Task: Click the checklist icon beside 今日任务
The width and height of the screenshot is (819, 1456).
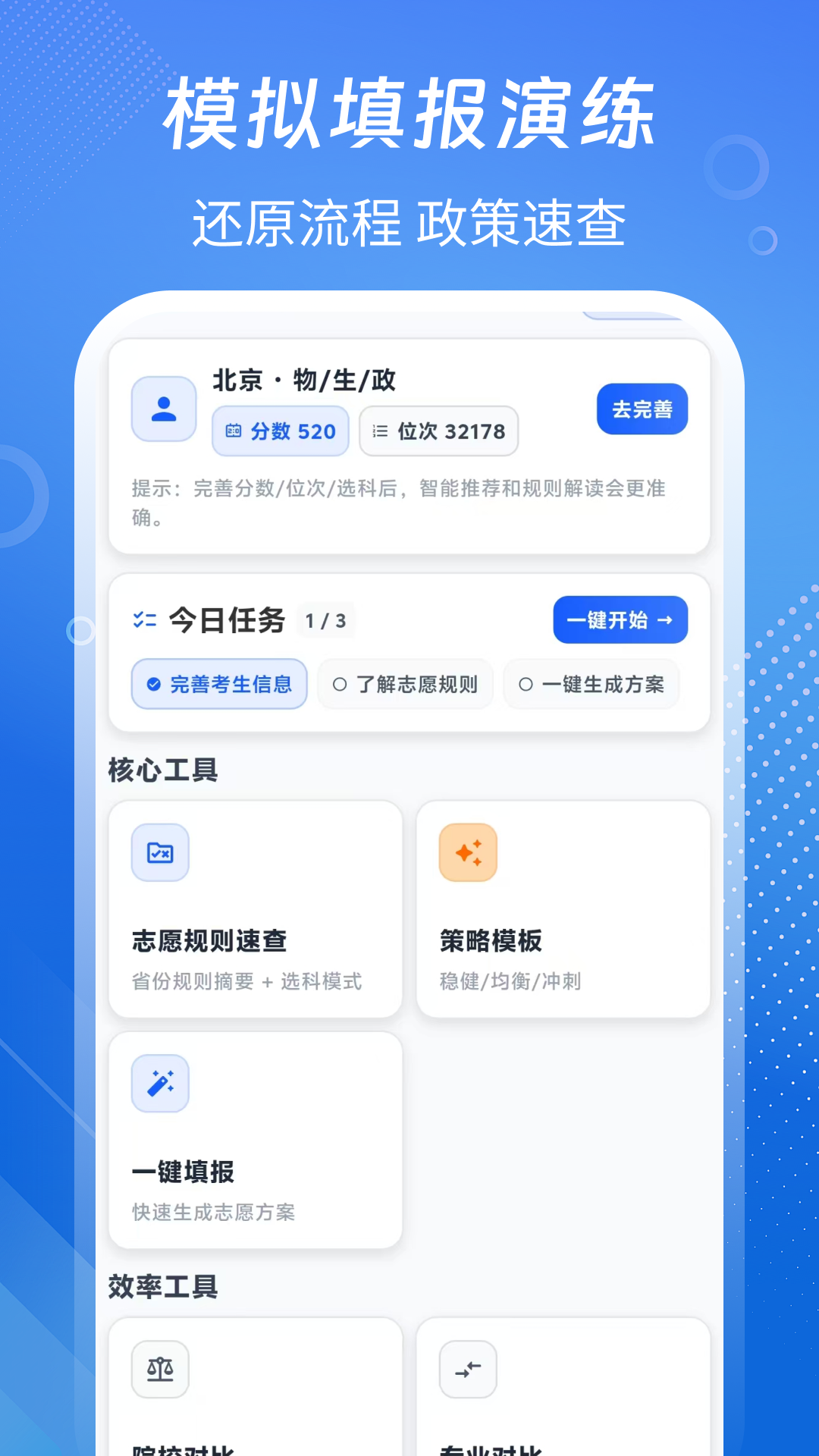Action: pos(144,620)
